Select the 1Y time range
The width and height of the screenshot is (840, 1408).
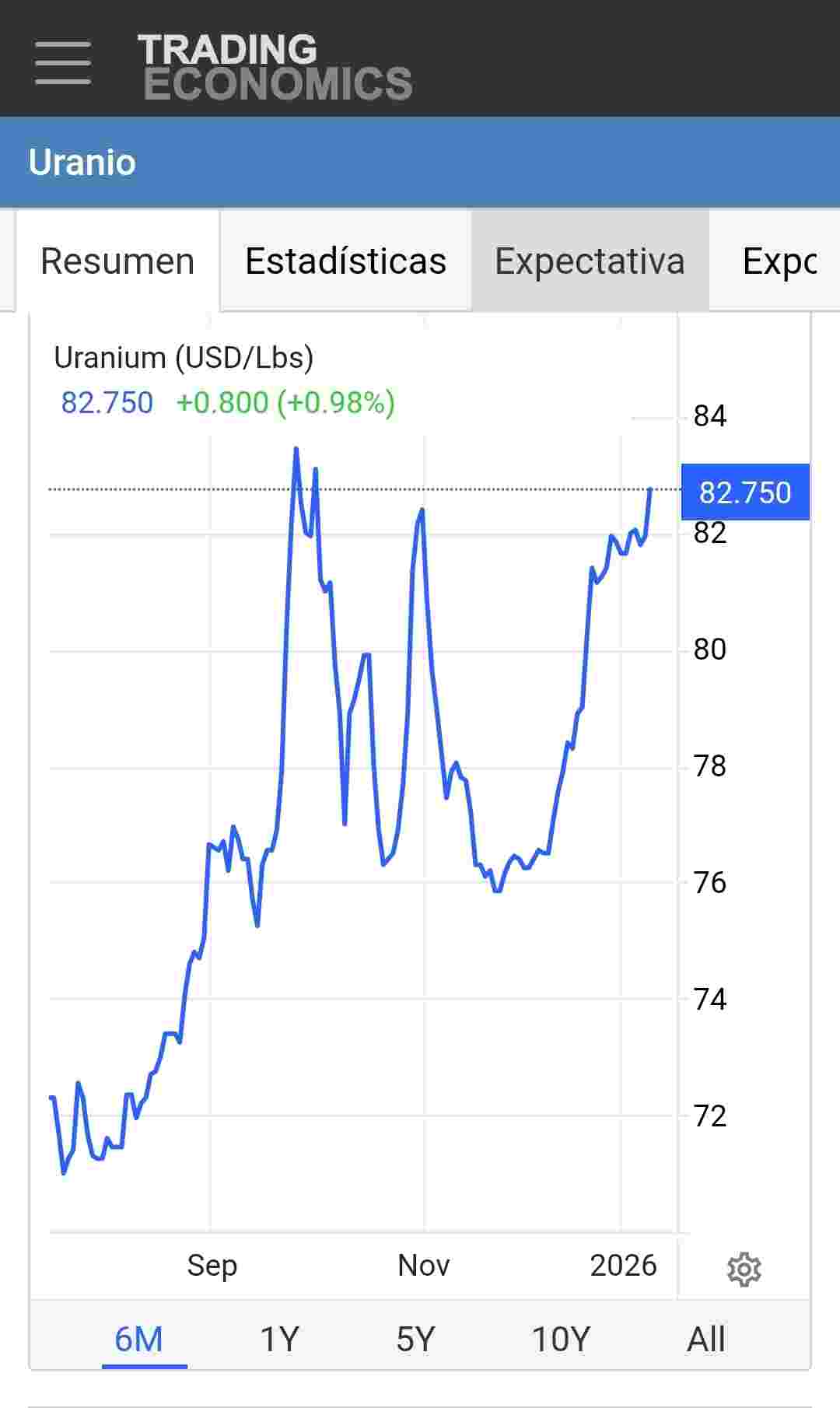tap(279, 1336)
